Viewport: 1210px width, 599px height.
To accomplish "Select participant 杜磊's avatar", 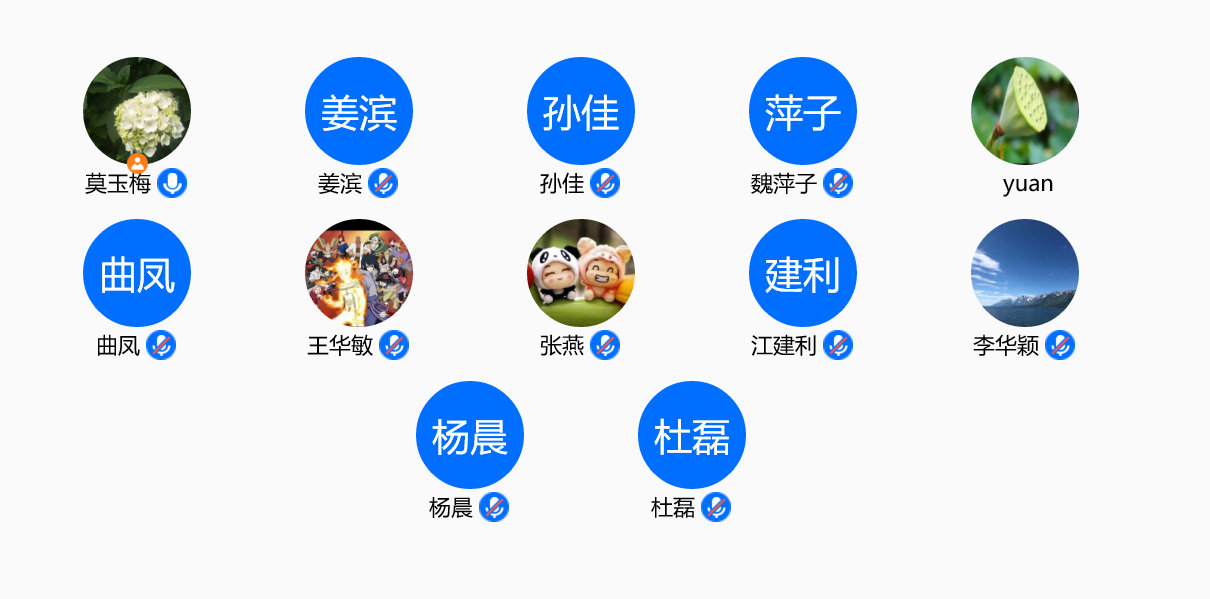I will tap(692, 435).
